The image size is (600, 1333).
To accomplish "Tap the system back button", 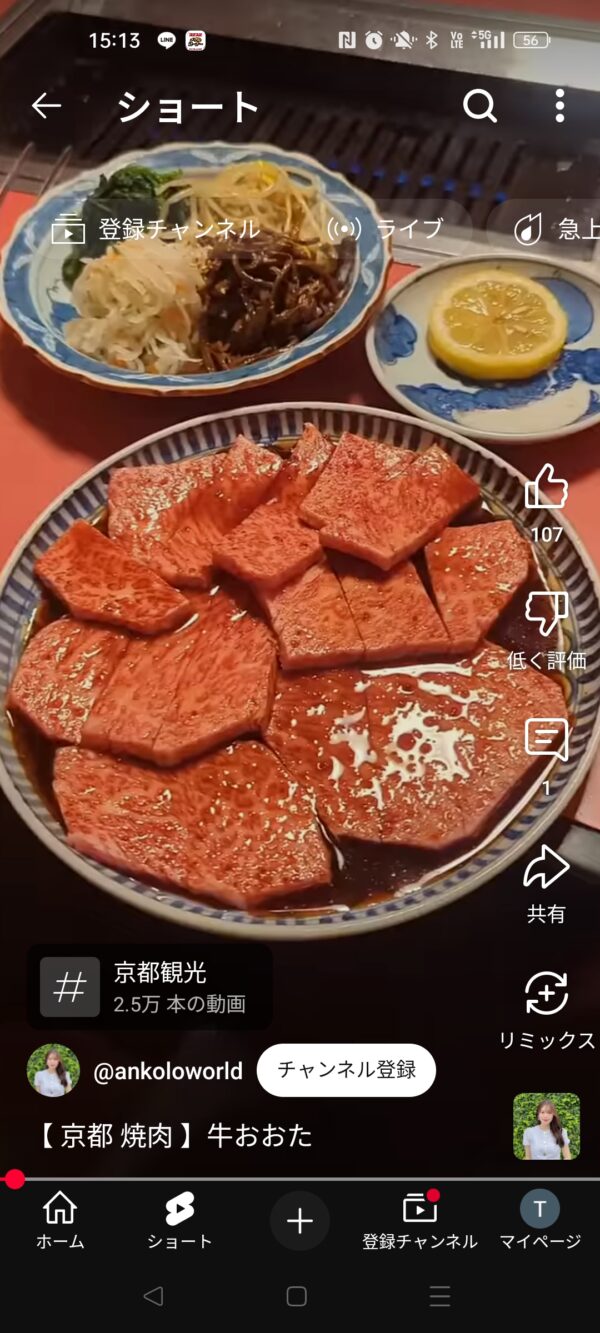I will coord(153,1297).
